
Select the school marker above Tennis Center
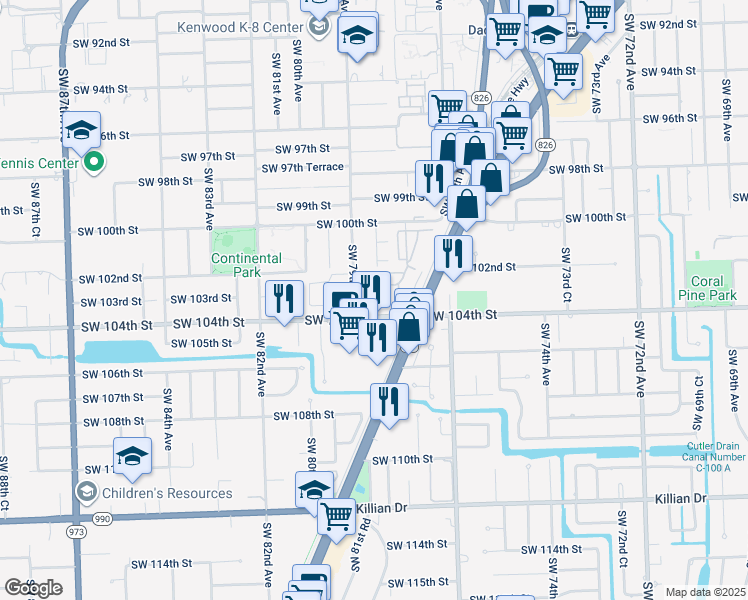[x=81, y=133]
